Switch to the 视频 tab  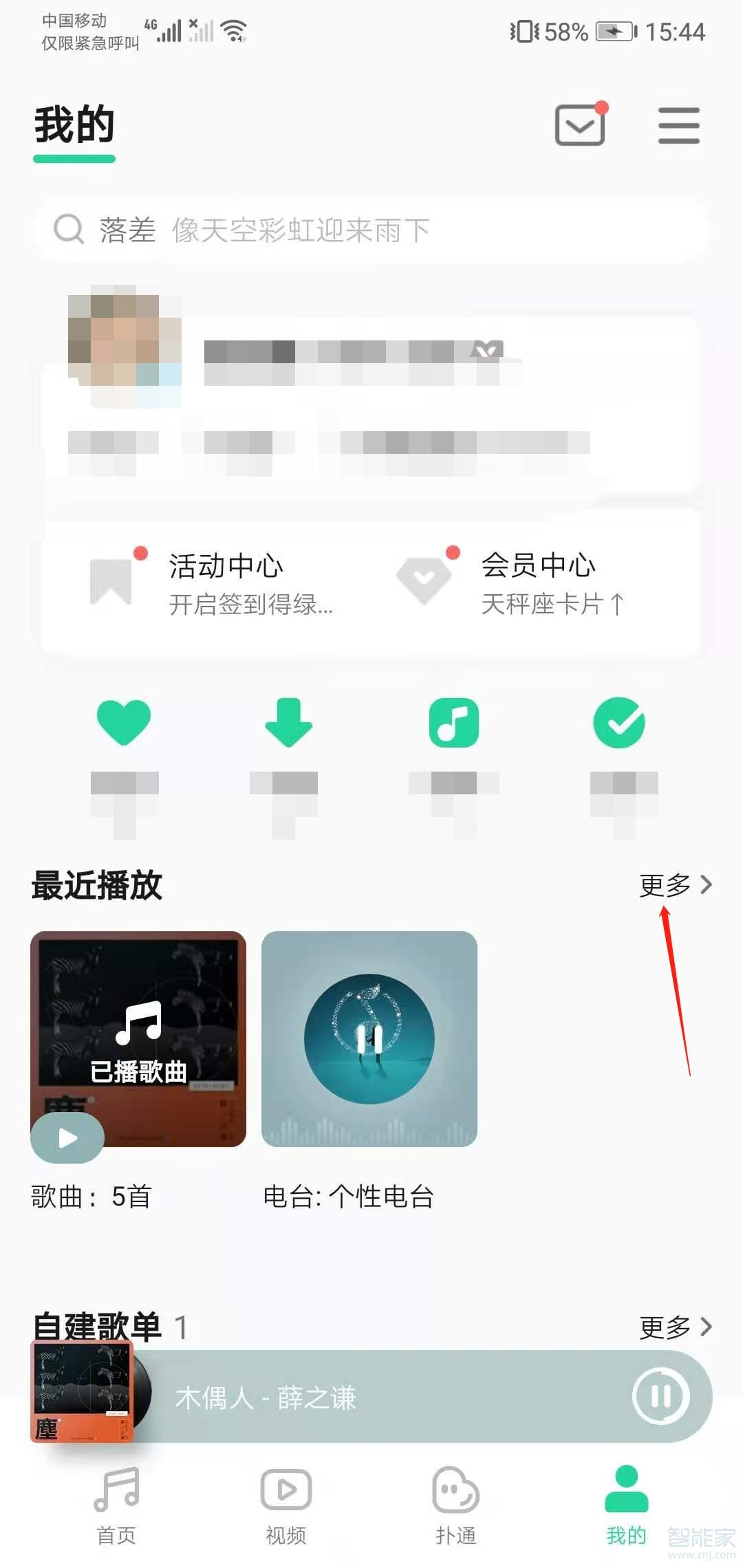(x=285, y=1503)
